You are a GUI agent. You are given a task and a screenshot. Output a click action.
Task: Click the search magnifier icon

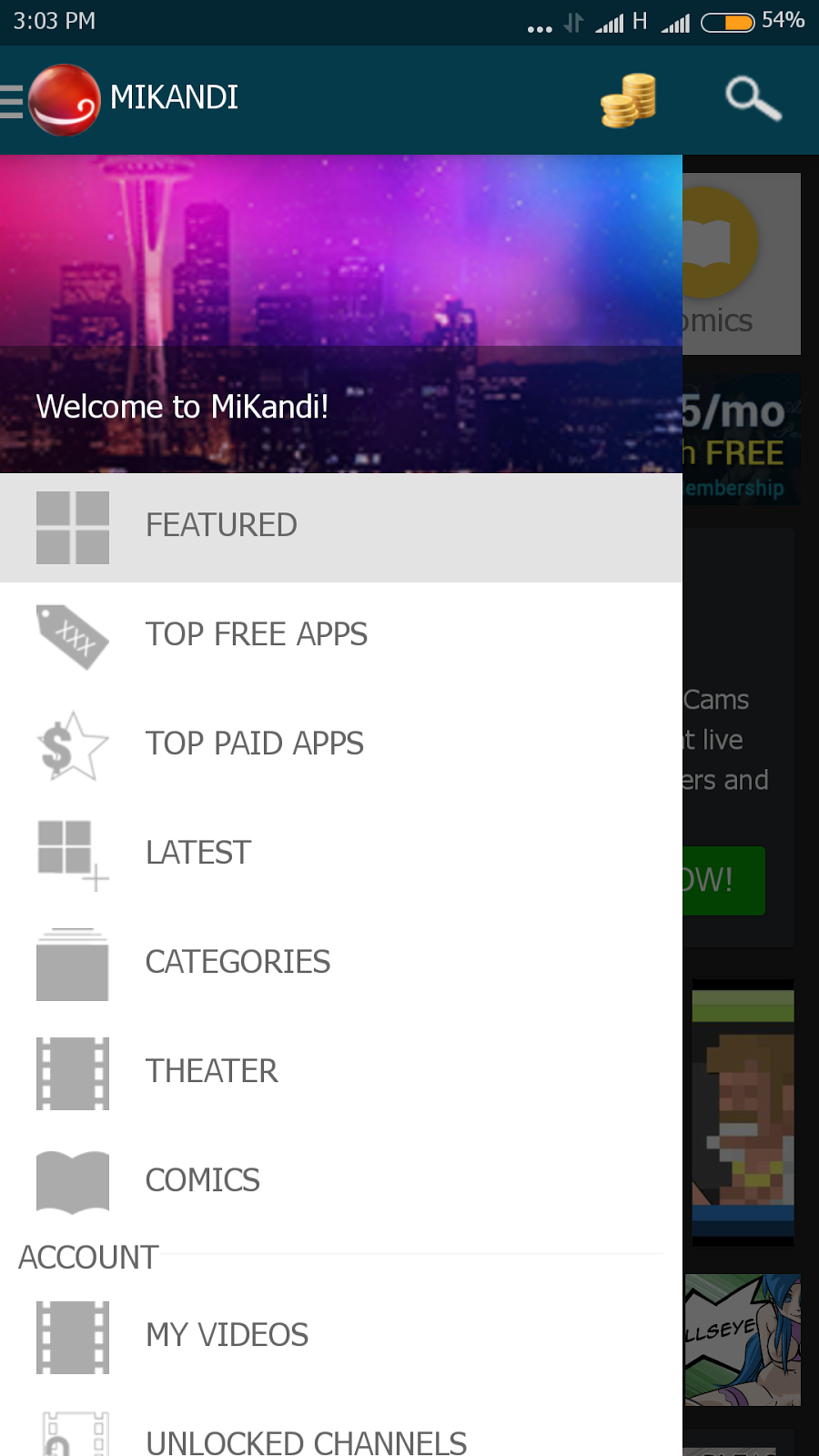tap(752, 100)
